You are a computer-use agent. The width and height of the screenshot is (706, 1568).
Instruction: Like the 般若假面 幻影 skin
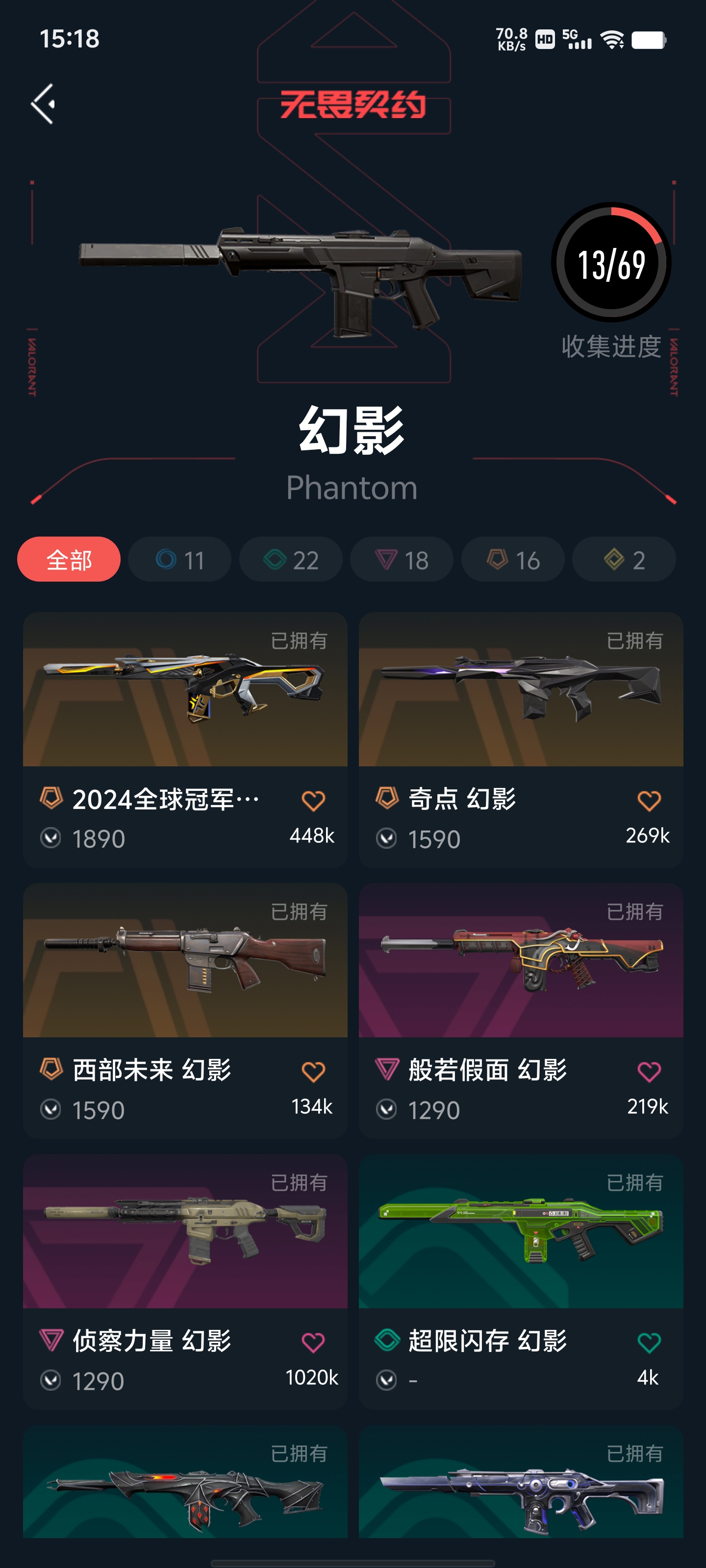649,1071
